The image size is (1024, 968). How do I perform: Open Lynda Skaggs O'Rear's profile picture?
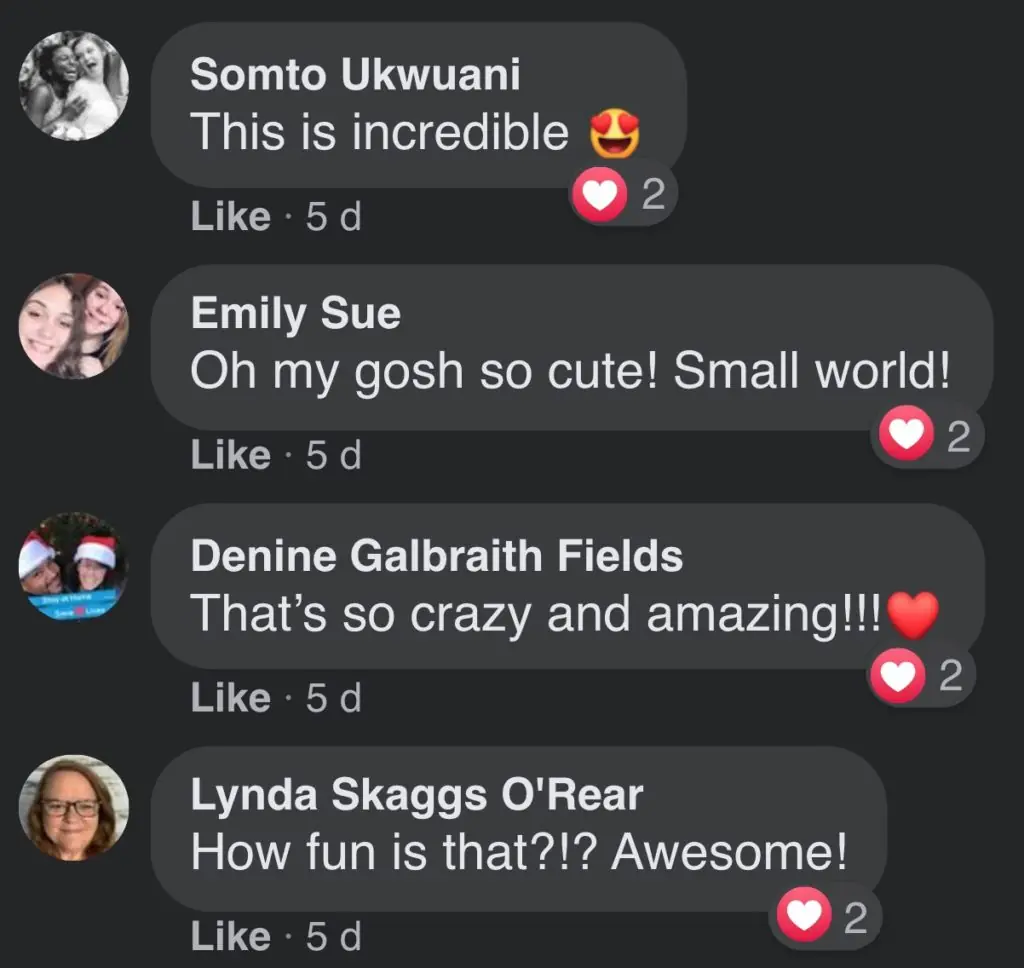point(74,807)
